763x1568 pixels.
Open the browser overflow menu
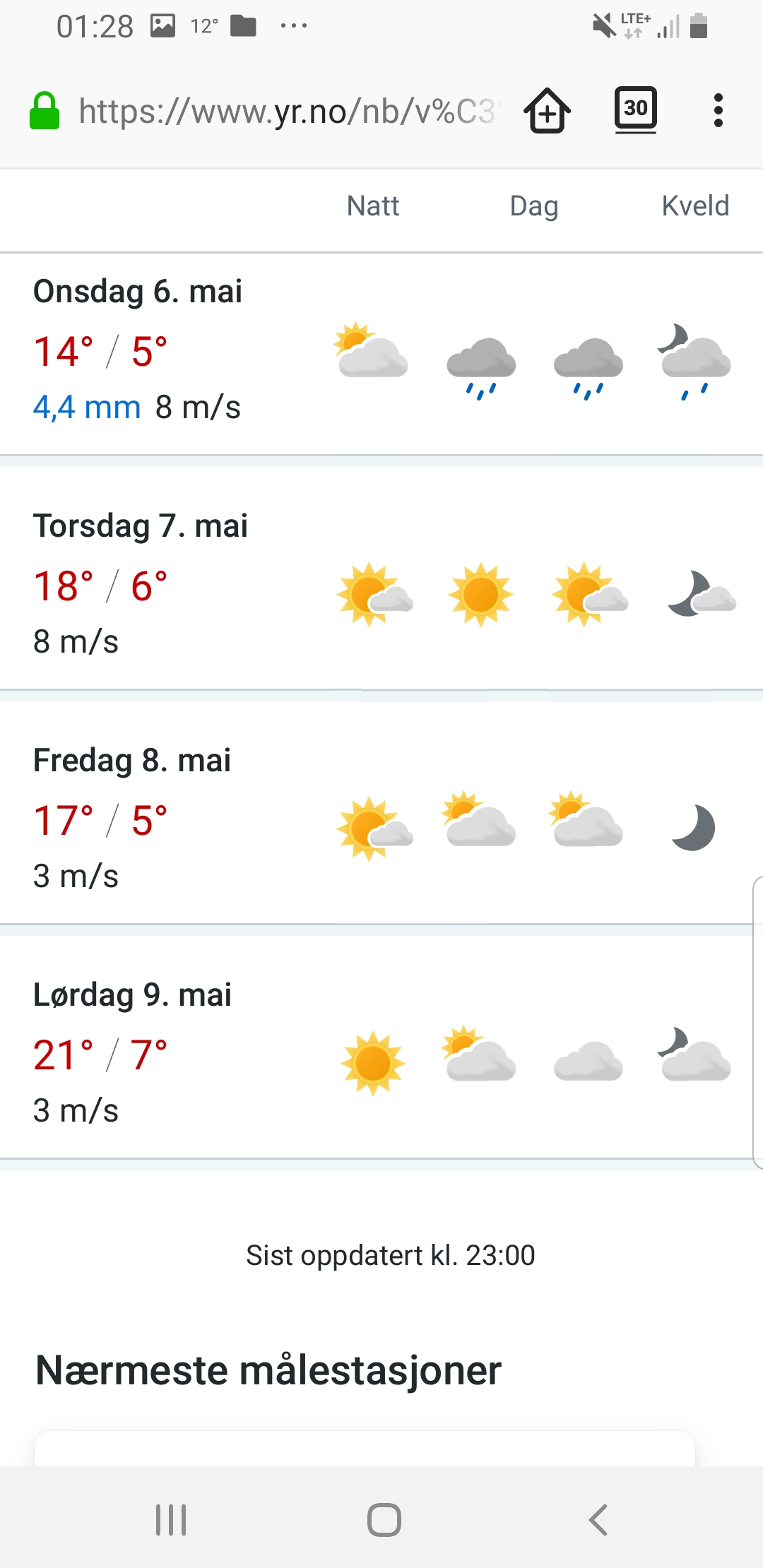pos(718,111)
